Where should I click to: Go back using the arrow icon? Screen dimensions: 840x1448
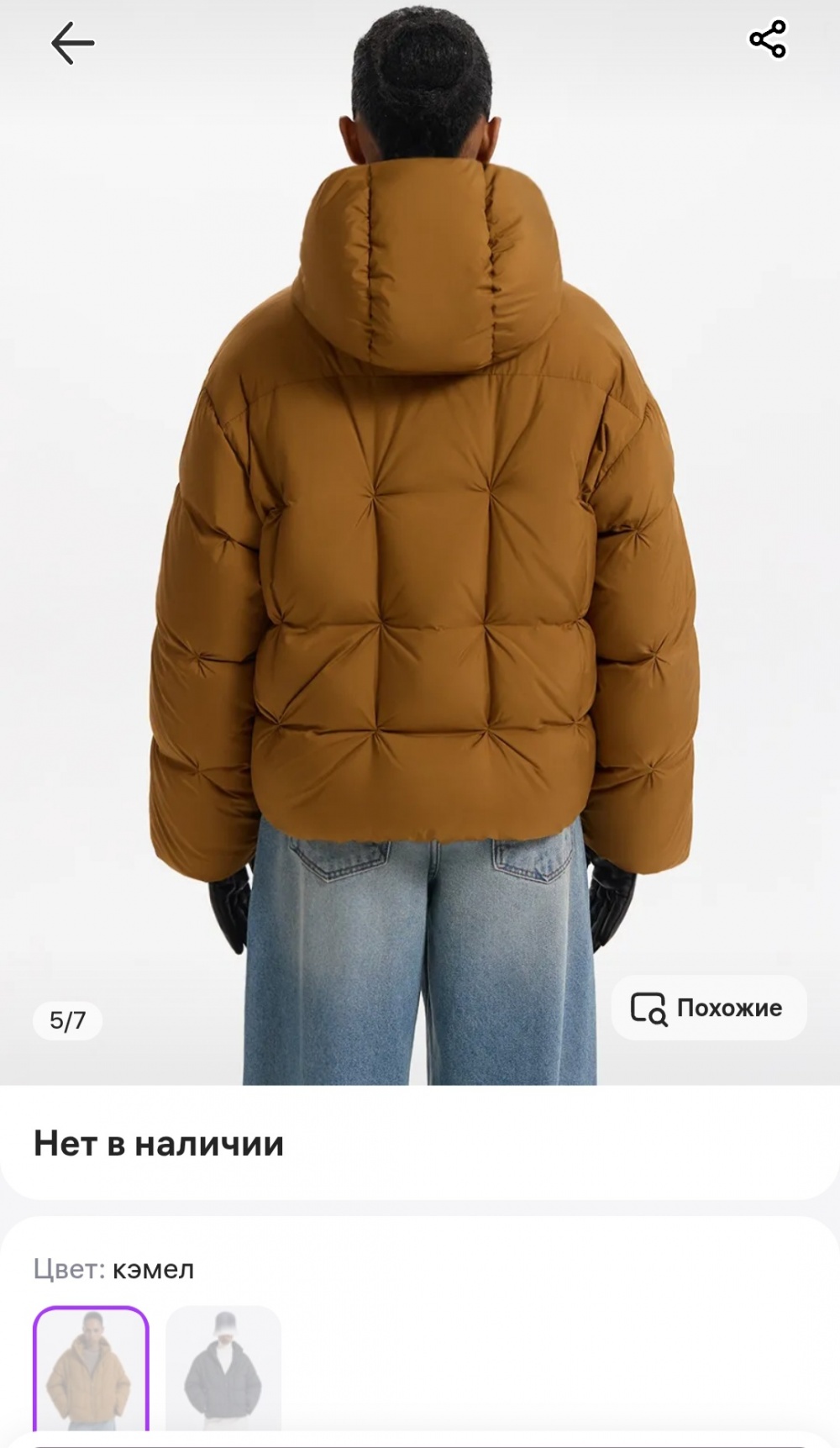point(72,43)
